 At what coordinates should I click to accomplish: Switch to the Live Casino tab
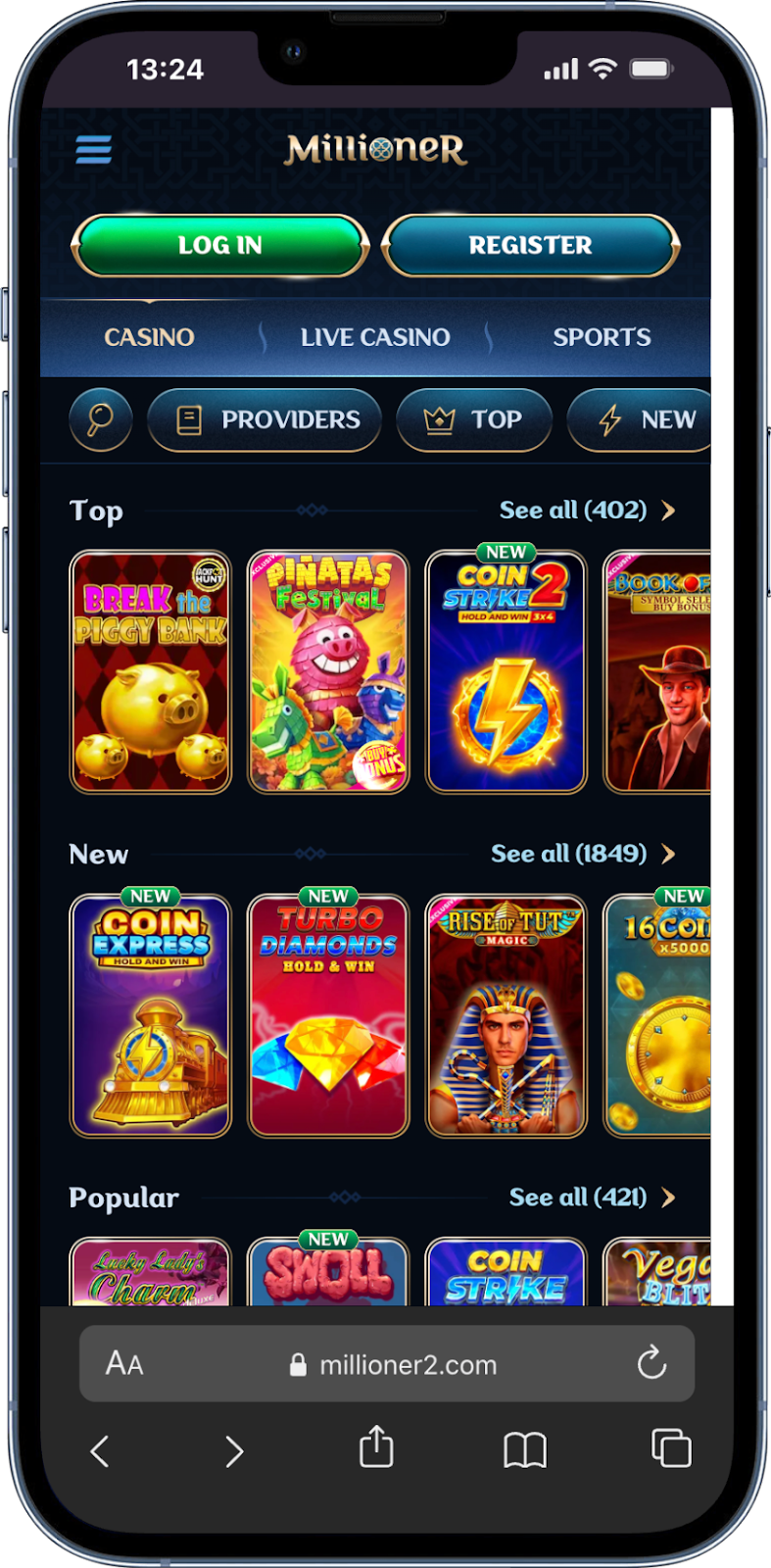(375, 337)
